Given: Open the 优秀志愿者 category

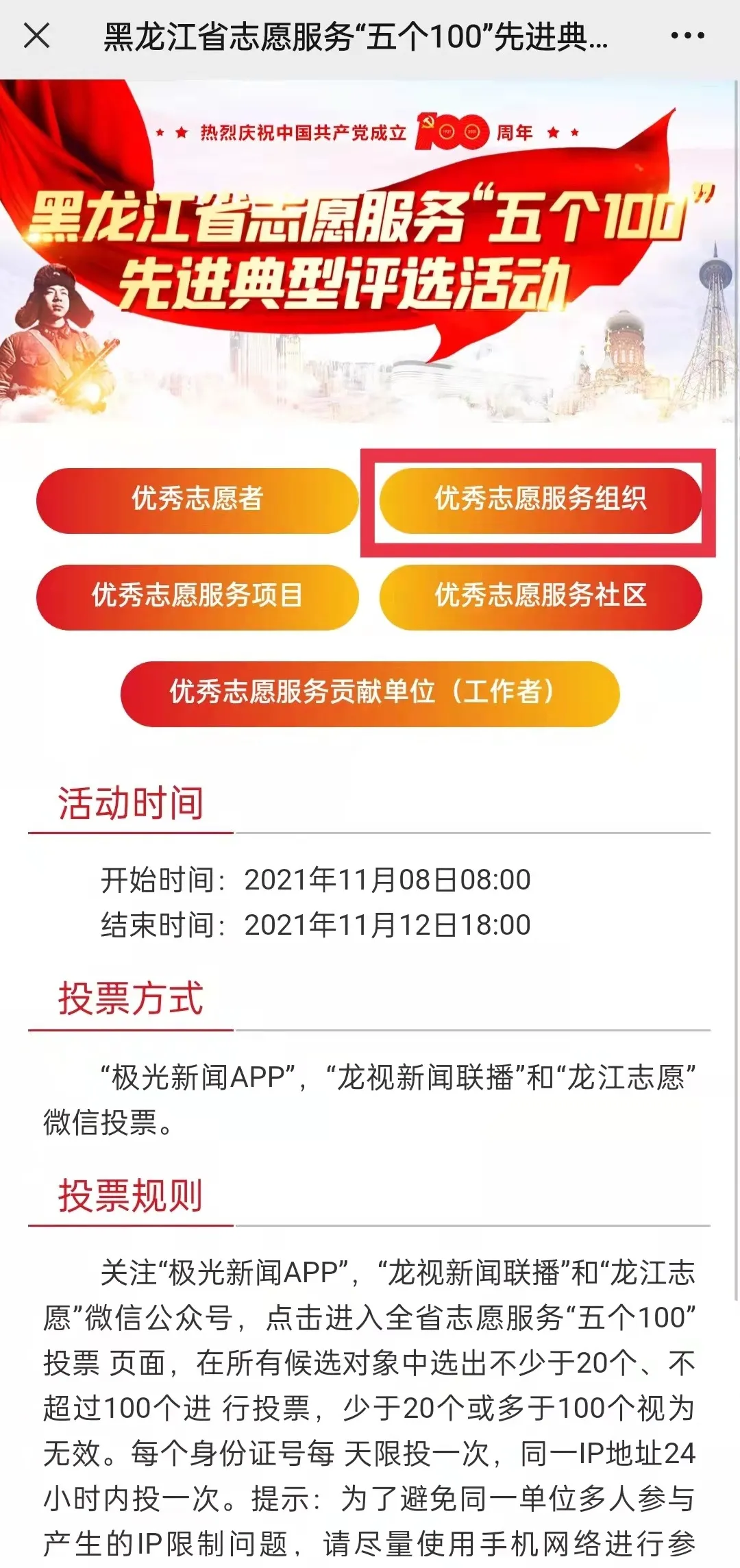Looking at the screenshot, I should [197, 500].
